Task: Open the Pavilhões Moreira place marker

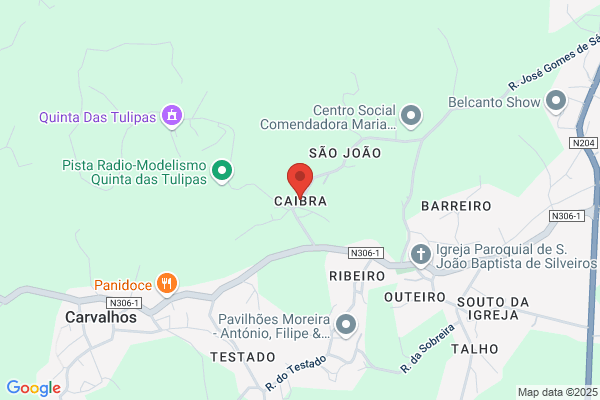Action: click(x=346, y=325)
